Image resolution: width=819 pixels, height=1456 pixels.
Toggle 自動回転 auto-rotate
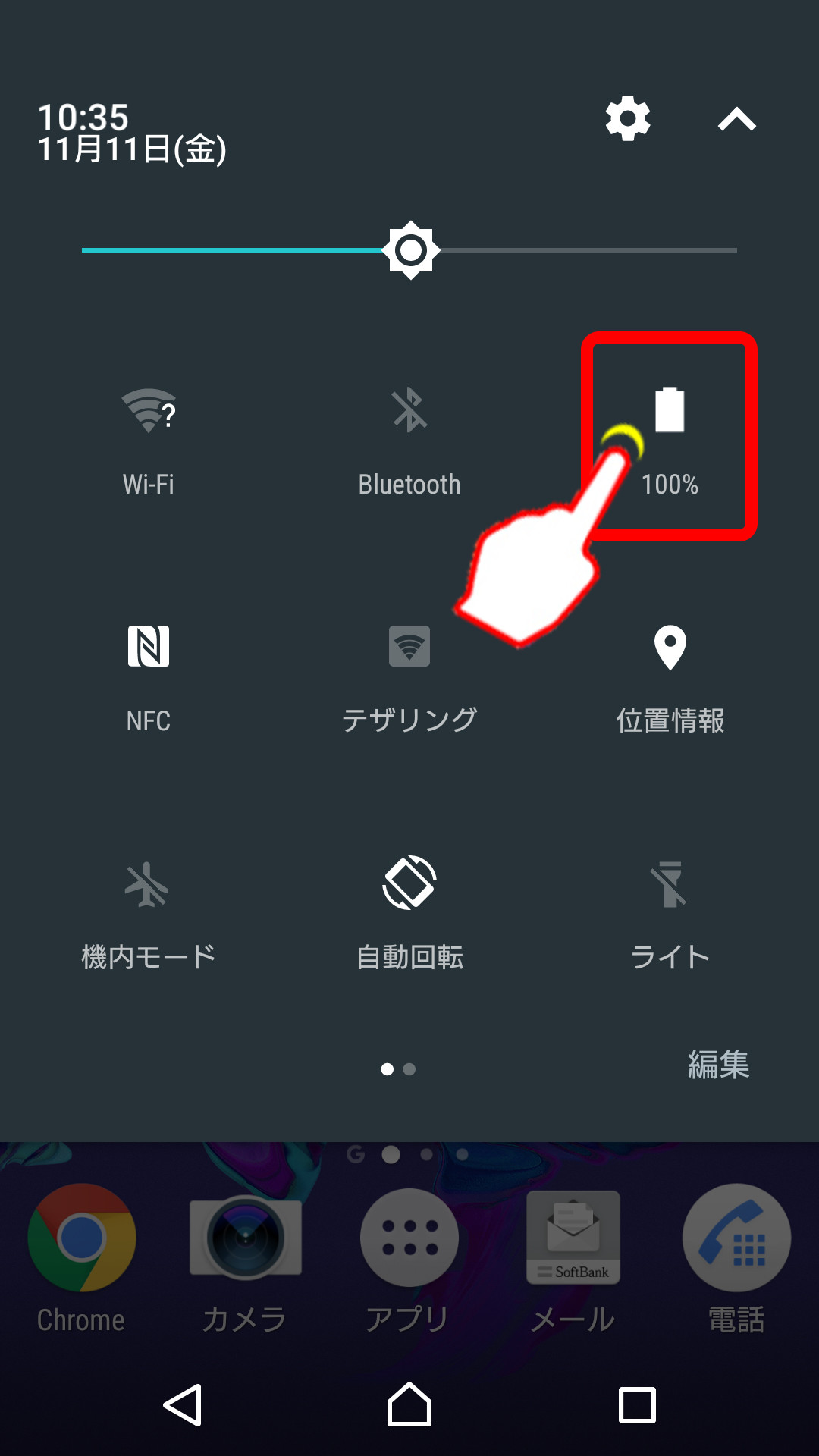[409, 883]
